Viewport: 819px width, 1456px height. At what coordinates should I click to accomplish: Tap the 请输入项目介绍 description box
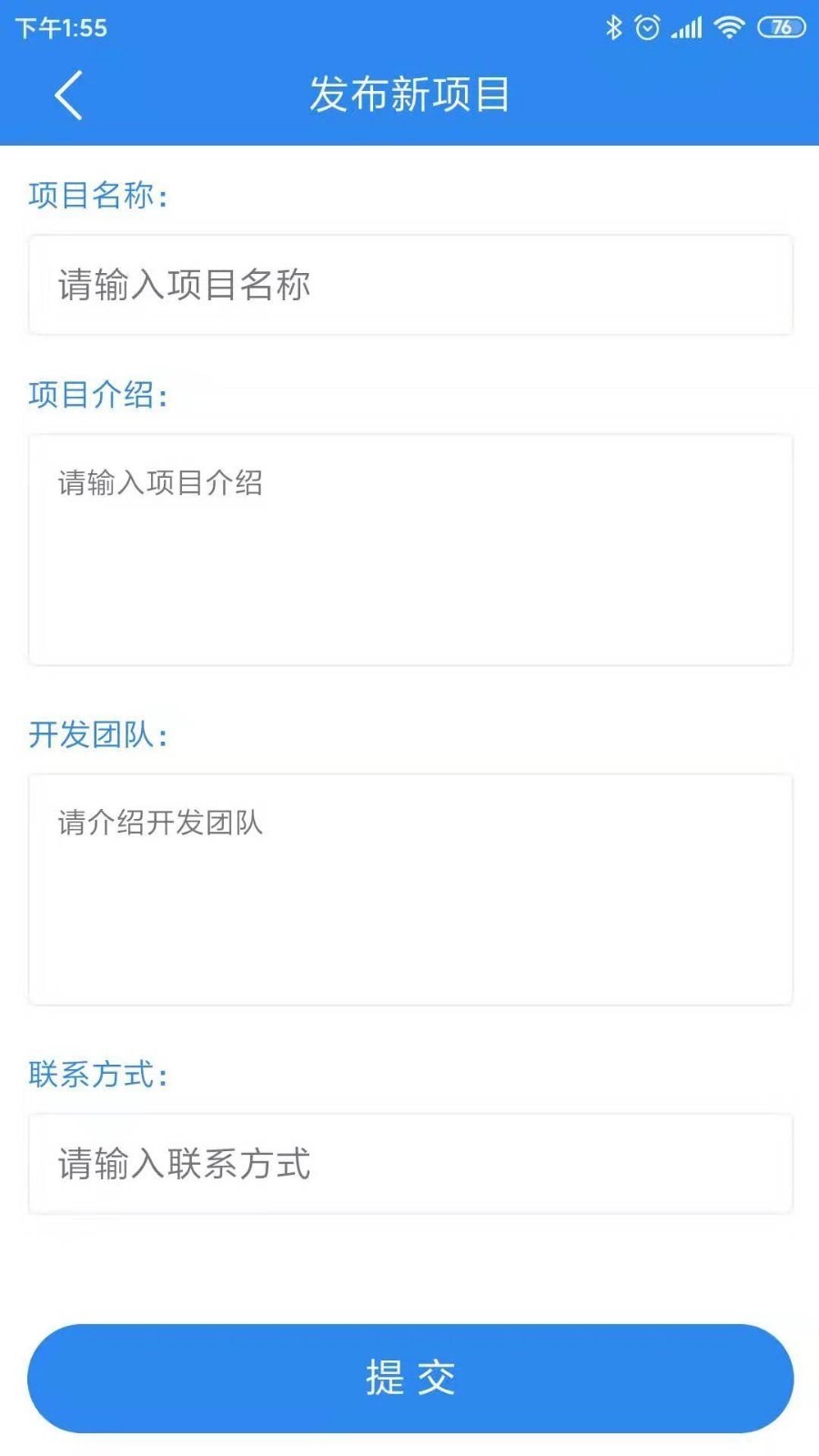pos(409,550)
